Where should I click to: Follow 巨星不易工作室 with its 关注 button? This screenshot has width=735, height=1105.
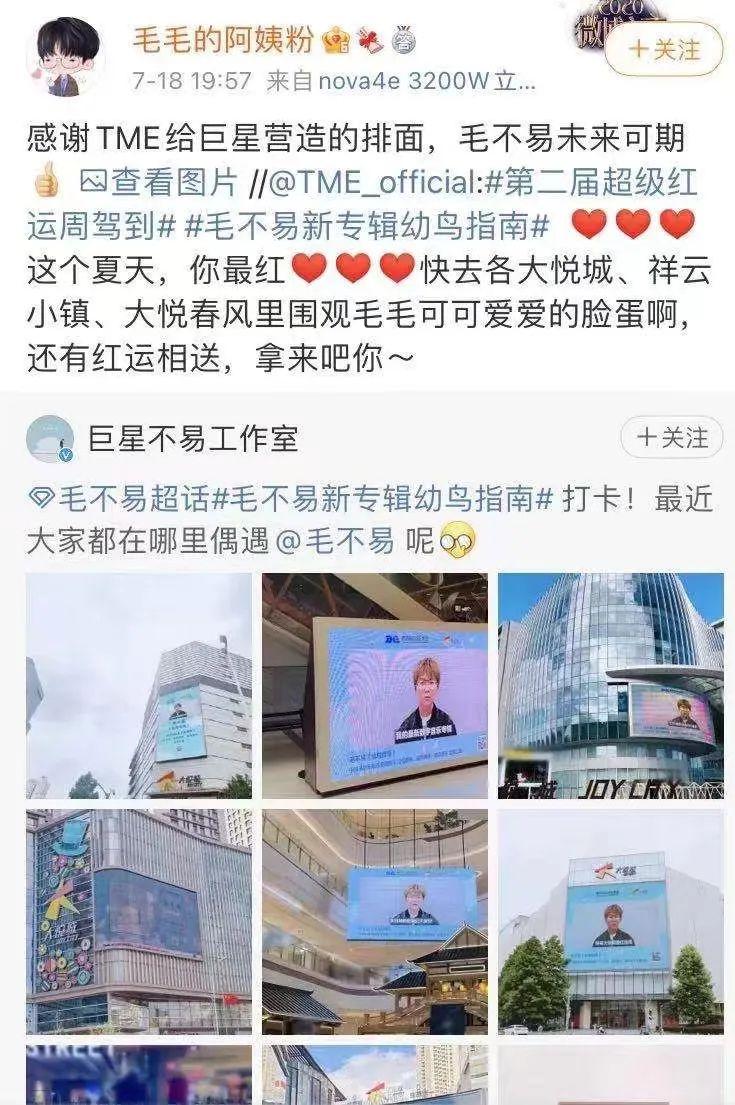click(x=672, y=438)
